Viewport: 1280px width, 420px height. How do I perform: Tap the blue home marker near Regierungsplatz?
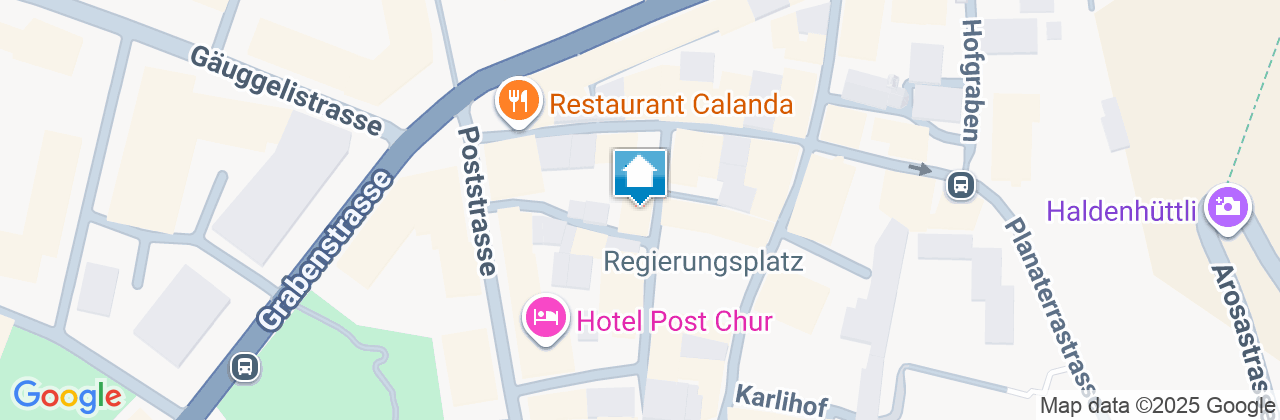639,175
